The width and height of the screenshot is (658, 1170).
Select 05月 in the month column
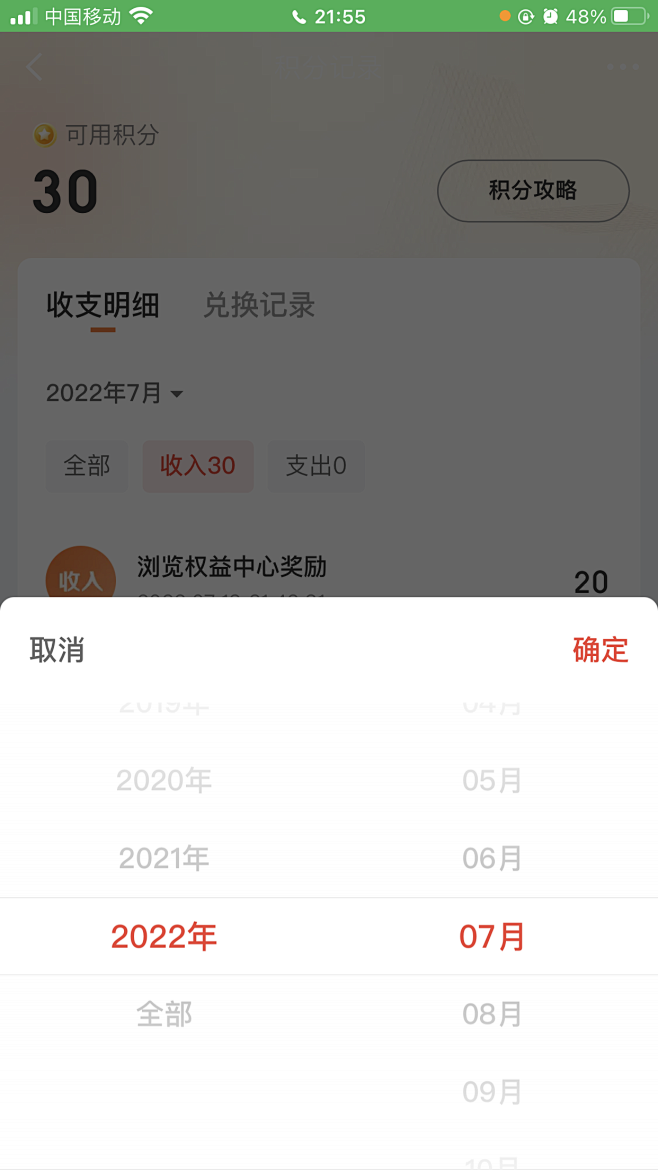click(x=492, y=780)
